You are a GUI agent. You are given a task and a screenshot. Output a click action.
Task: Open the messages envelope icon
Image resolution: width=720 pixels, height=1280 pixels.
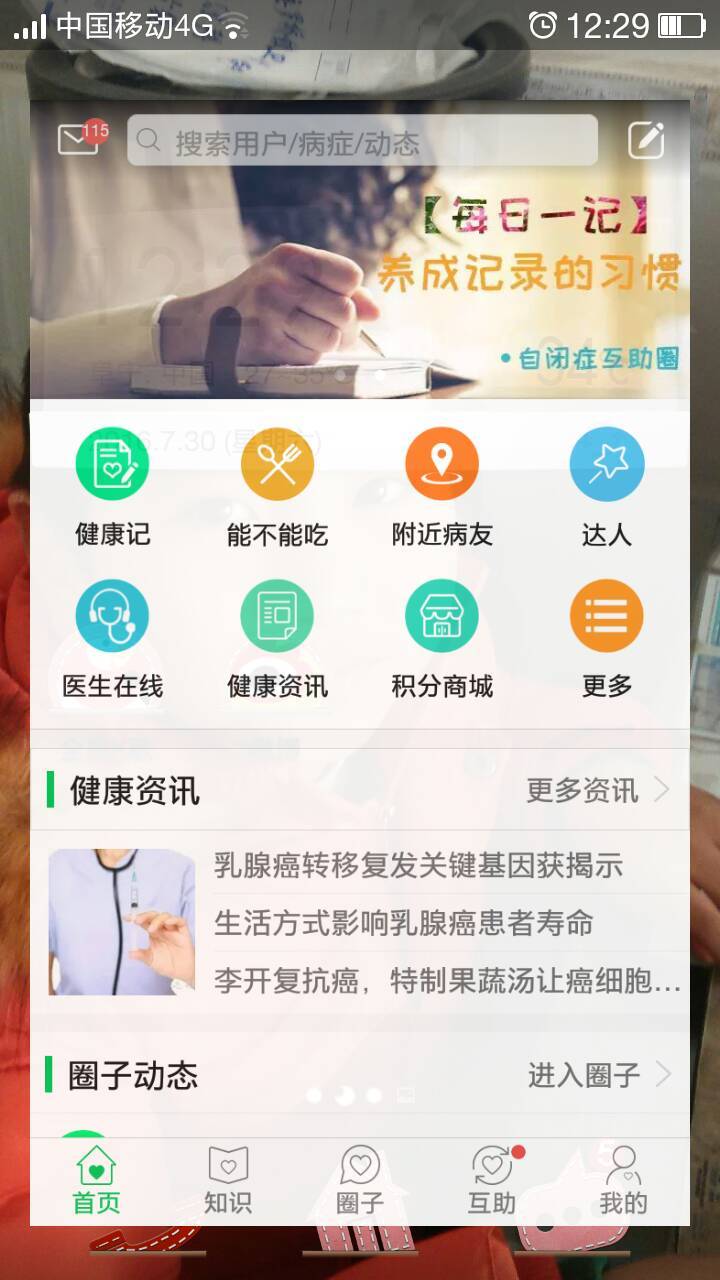point(78,140)
